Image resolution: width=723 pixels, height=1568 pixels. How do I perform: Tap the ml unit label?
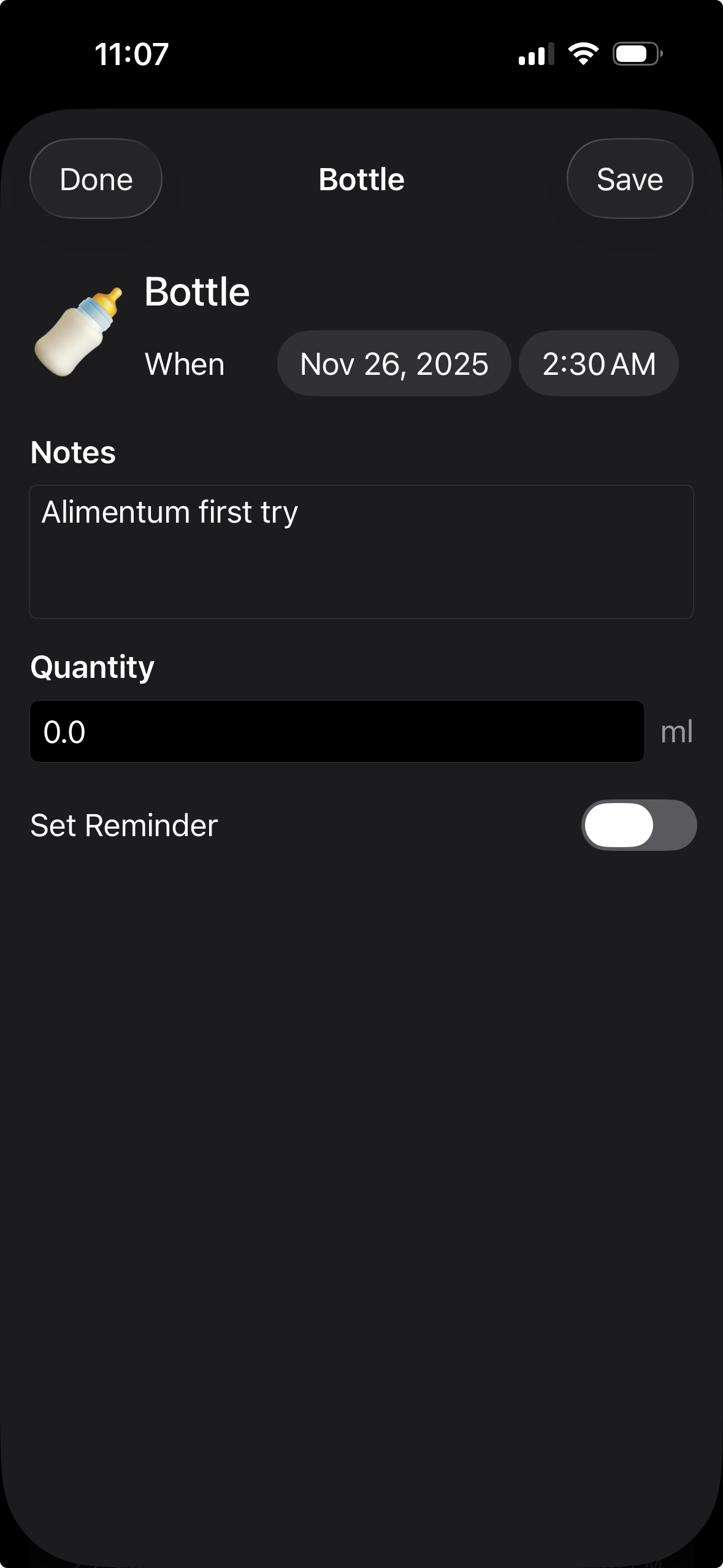(676, 731)
